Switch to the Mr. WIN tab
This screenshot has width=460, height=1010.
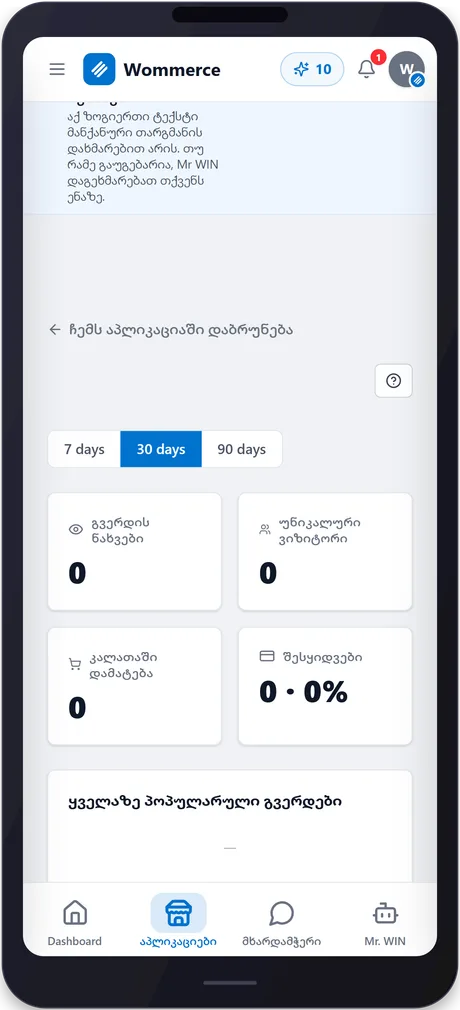pyautogui.click(x=385, y=922)
